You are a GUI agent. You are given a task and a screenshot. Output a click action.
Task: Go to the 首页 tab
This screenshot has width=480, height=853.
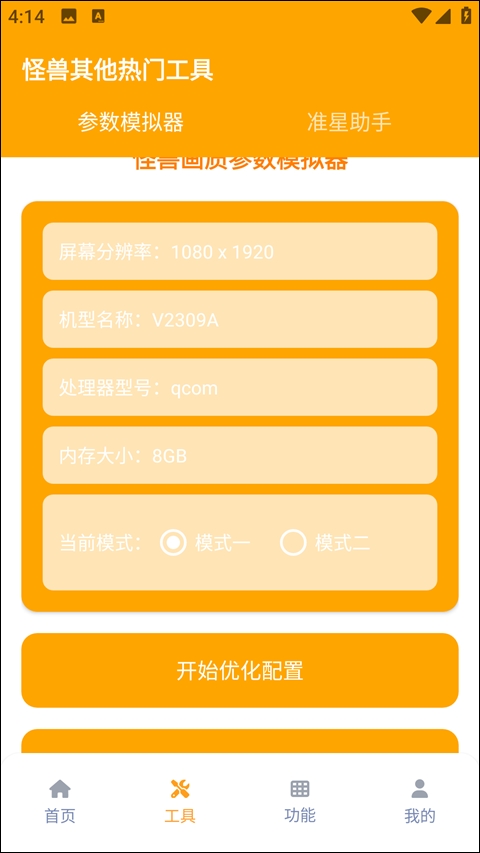(x=60, y=801)
